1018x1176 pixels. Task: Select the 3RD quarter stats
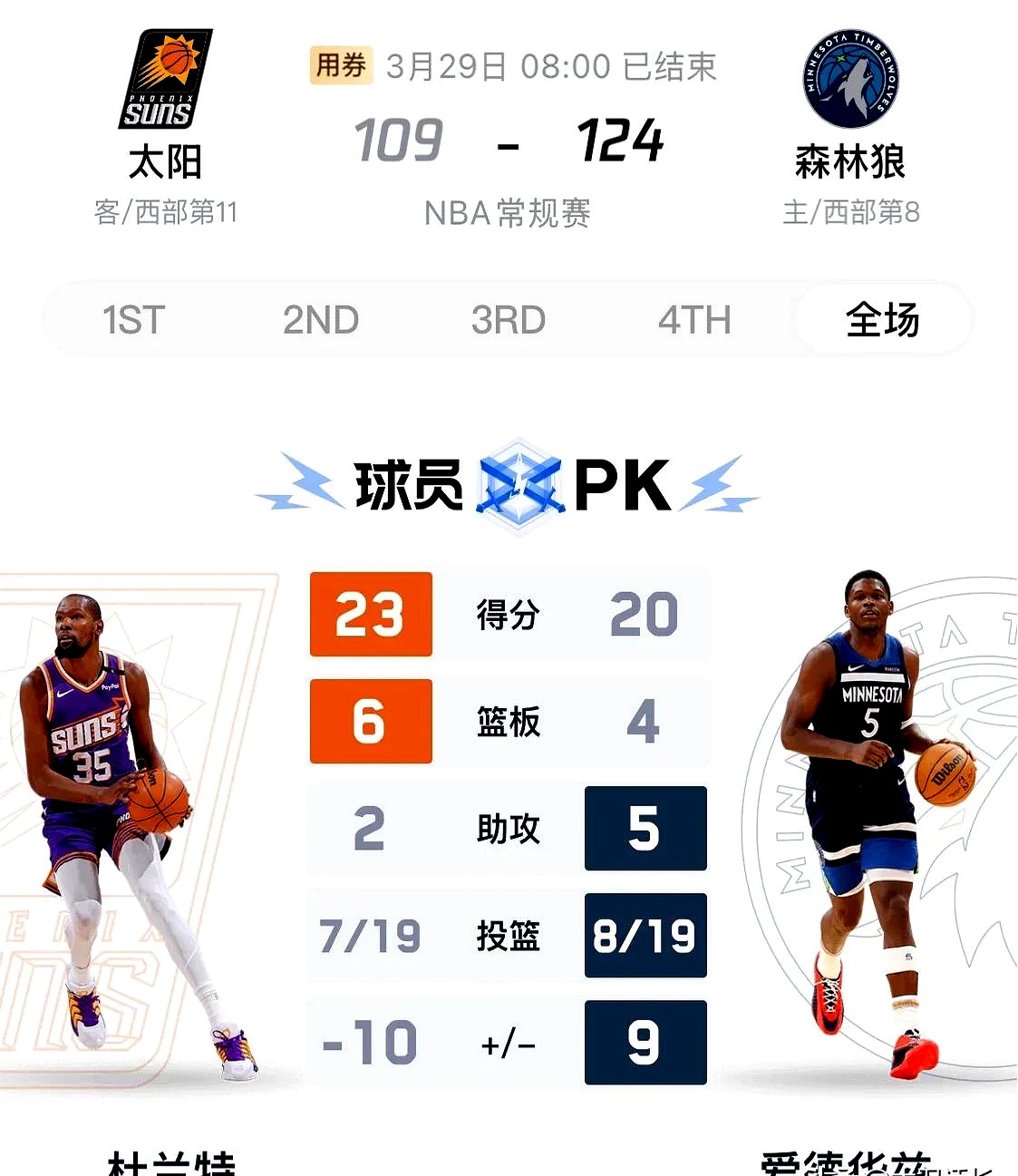coord(508,320)
